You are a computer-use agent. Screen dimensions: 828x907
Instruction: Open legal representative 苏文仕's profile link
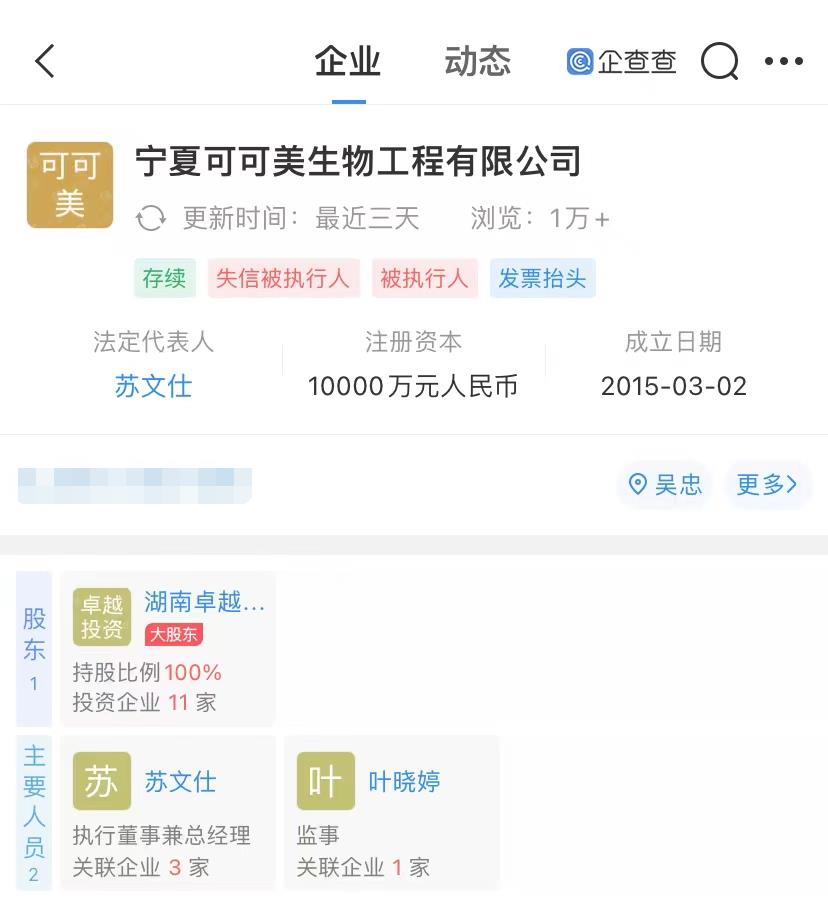[153, 386]
